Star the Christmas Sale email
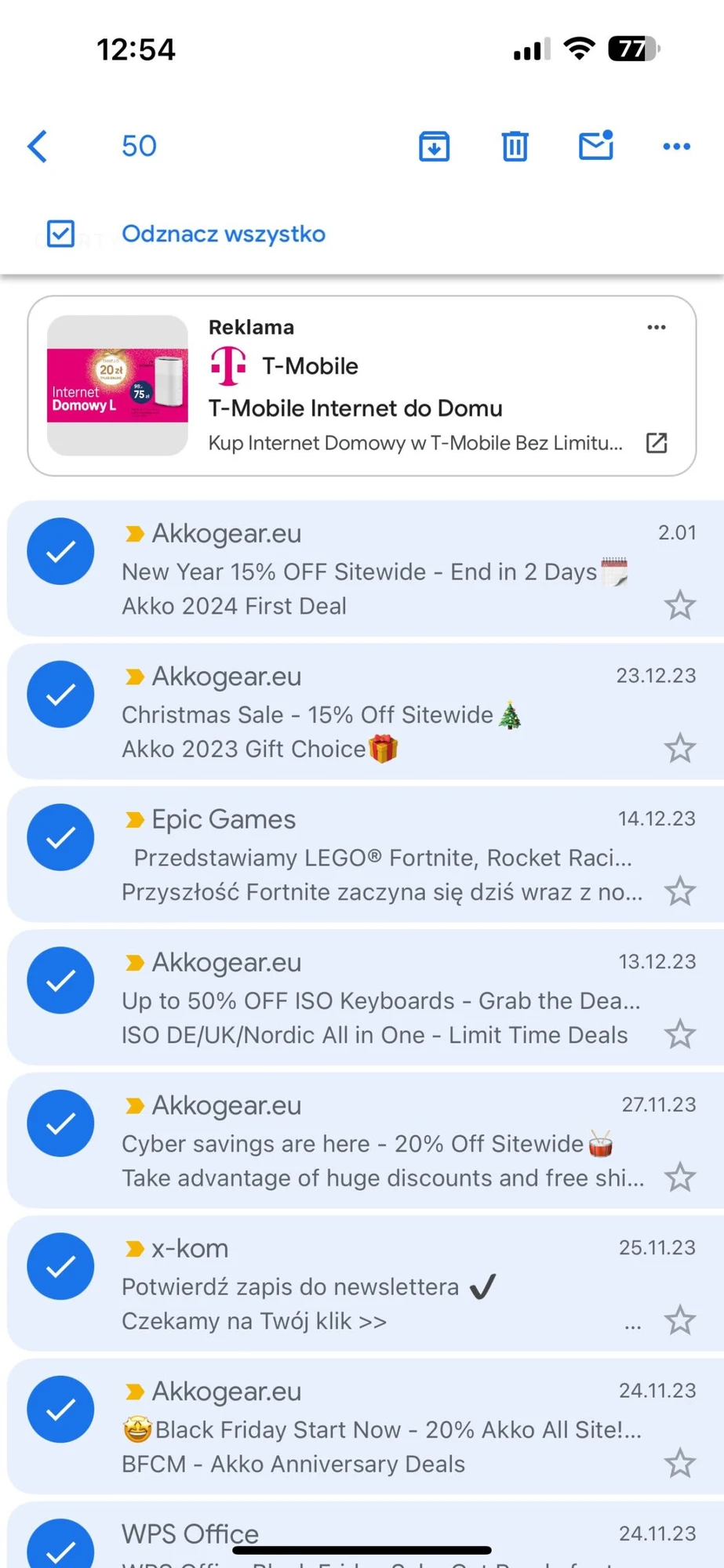 (x=679, y=749)
